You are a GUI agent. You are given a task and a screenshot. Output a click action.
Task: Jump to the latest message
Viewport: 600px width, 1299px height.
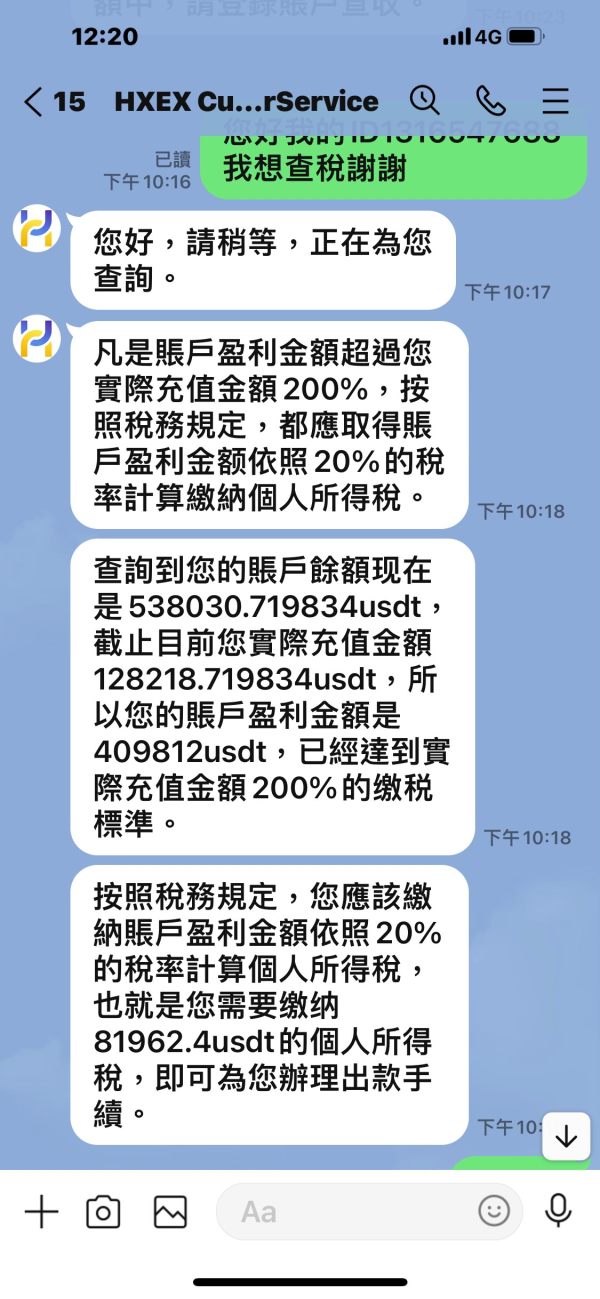click(x=566, y=1136)
